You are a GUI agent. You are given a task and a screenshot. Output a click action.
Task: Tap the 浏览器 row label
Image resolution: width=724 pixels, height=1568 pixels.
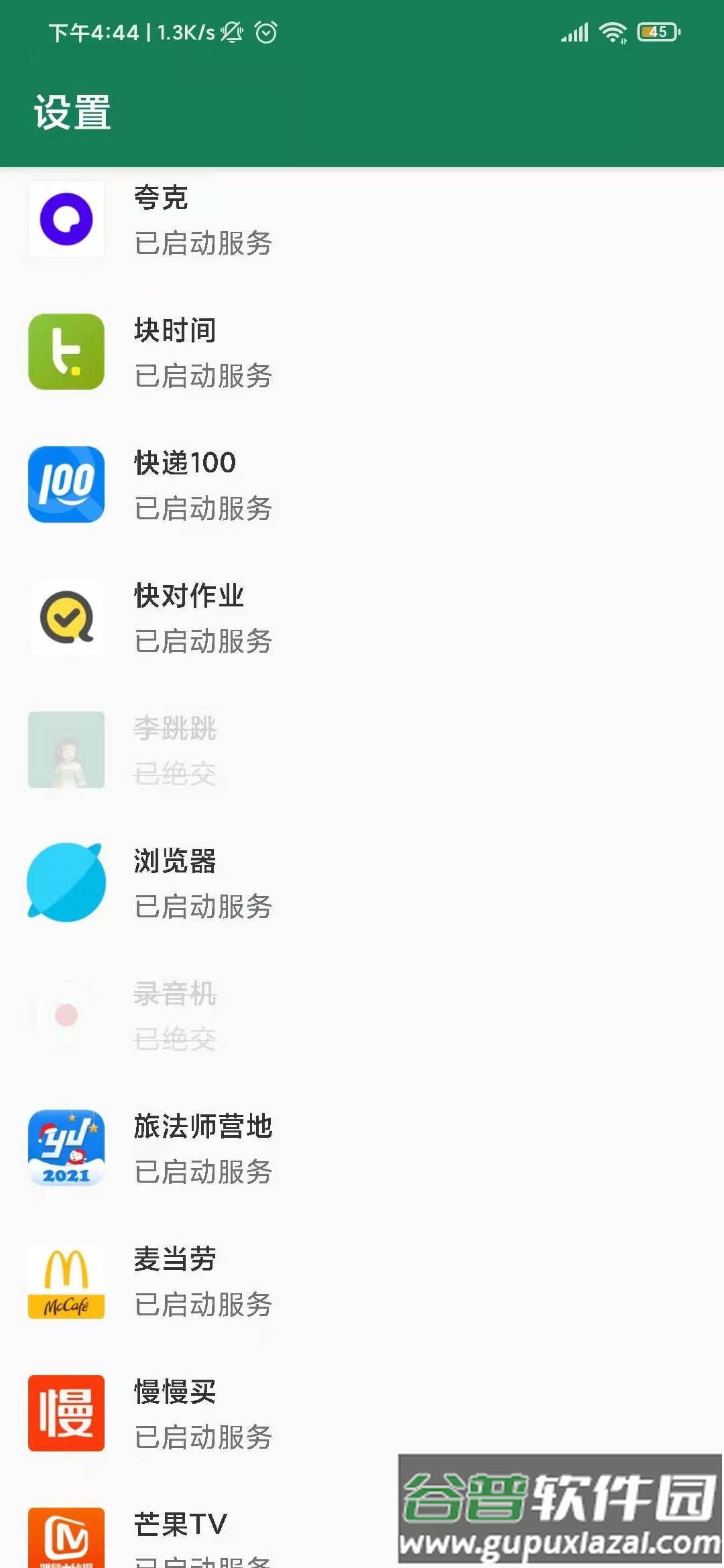[x=176, y=862]
